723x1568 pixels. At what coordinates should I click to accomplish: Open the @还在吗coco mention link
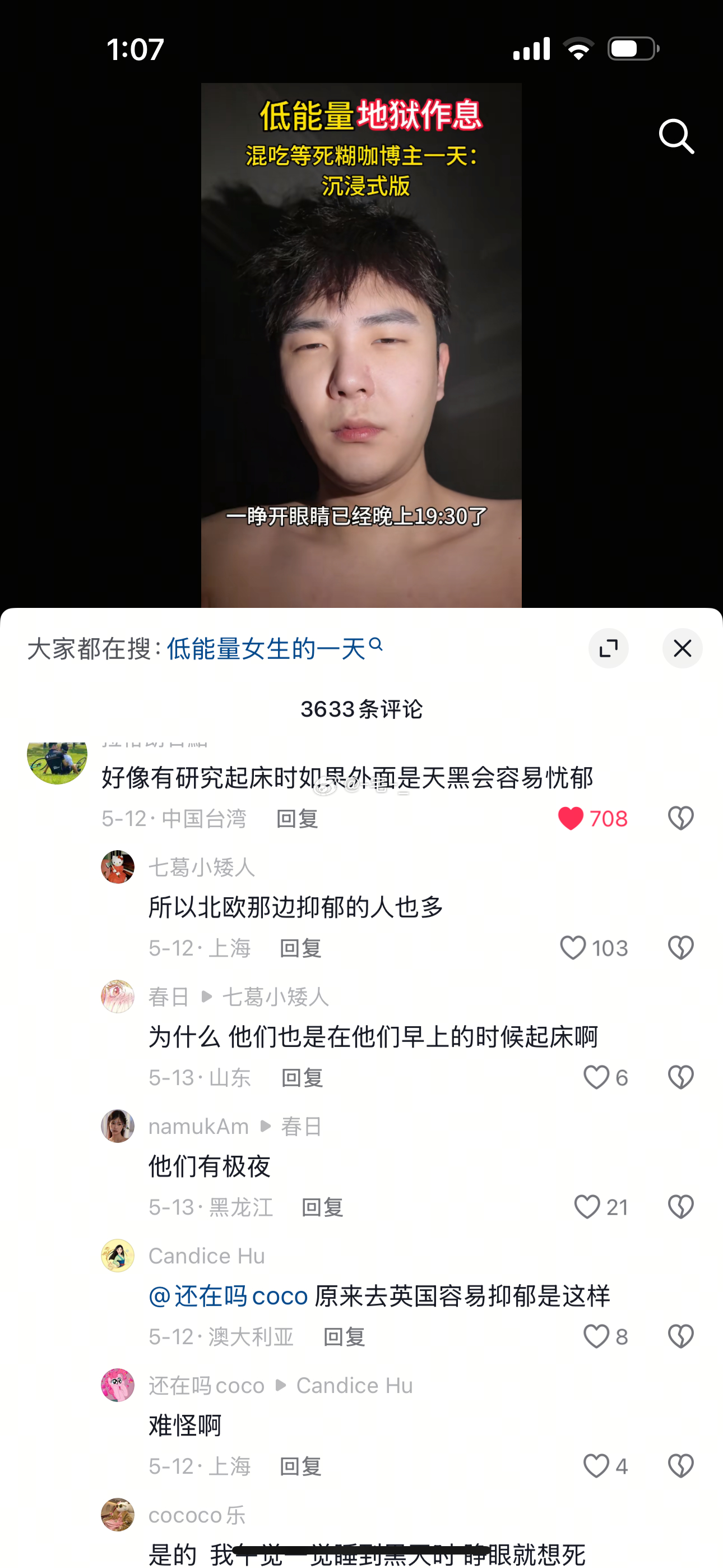pos(228,1297)
